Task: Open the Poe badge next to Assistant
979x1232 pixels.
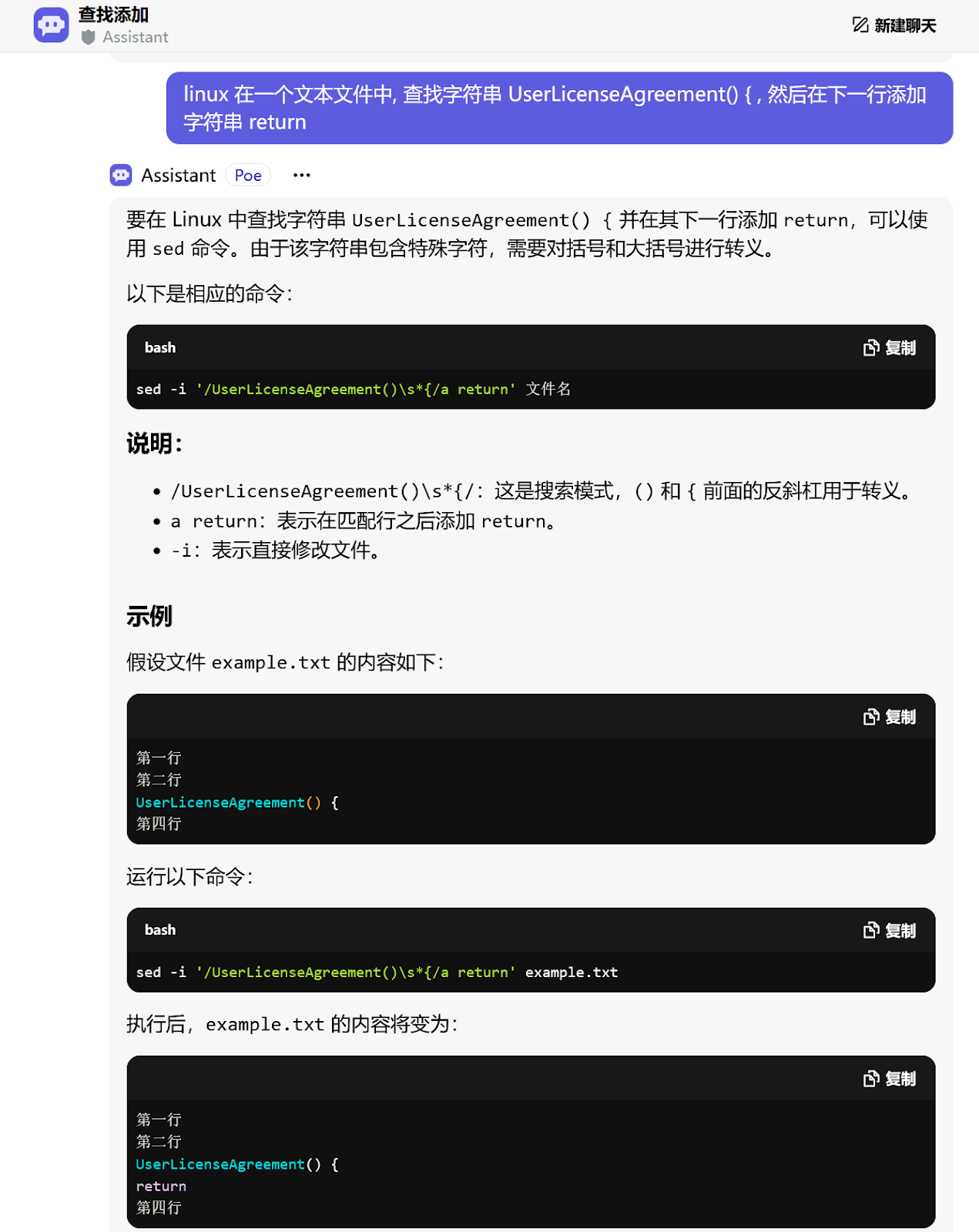Action: point(248,176)
